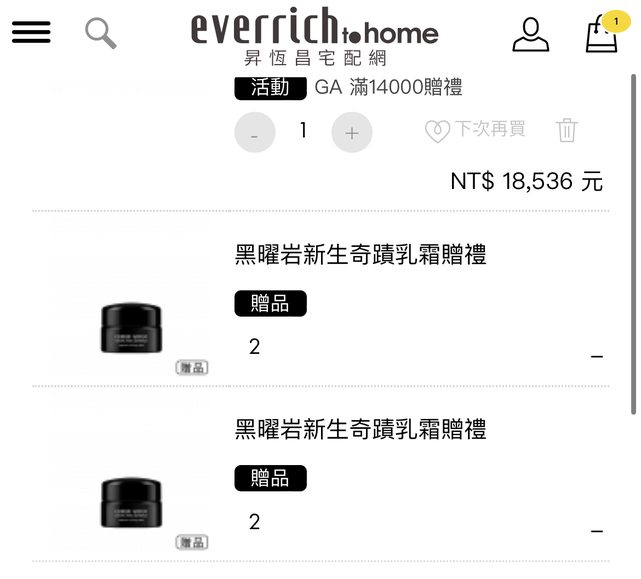Image resolution: width=641 pixels, height=579 pixels.
Task: Save item for 下次再買
Action: coord(475,130)
